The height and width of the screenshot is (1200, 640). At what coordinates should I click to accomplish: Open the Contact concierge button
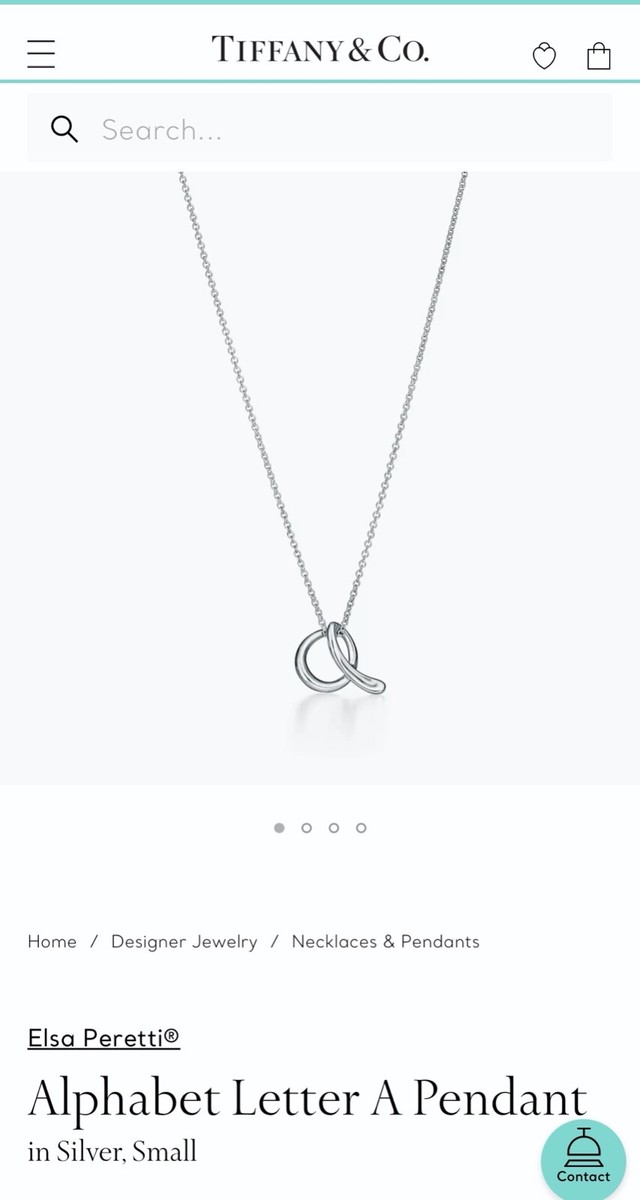[583, 1160]
